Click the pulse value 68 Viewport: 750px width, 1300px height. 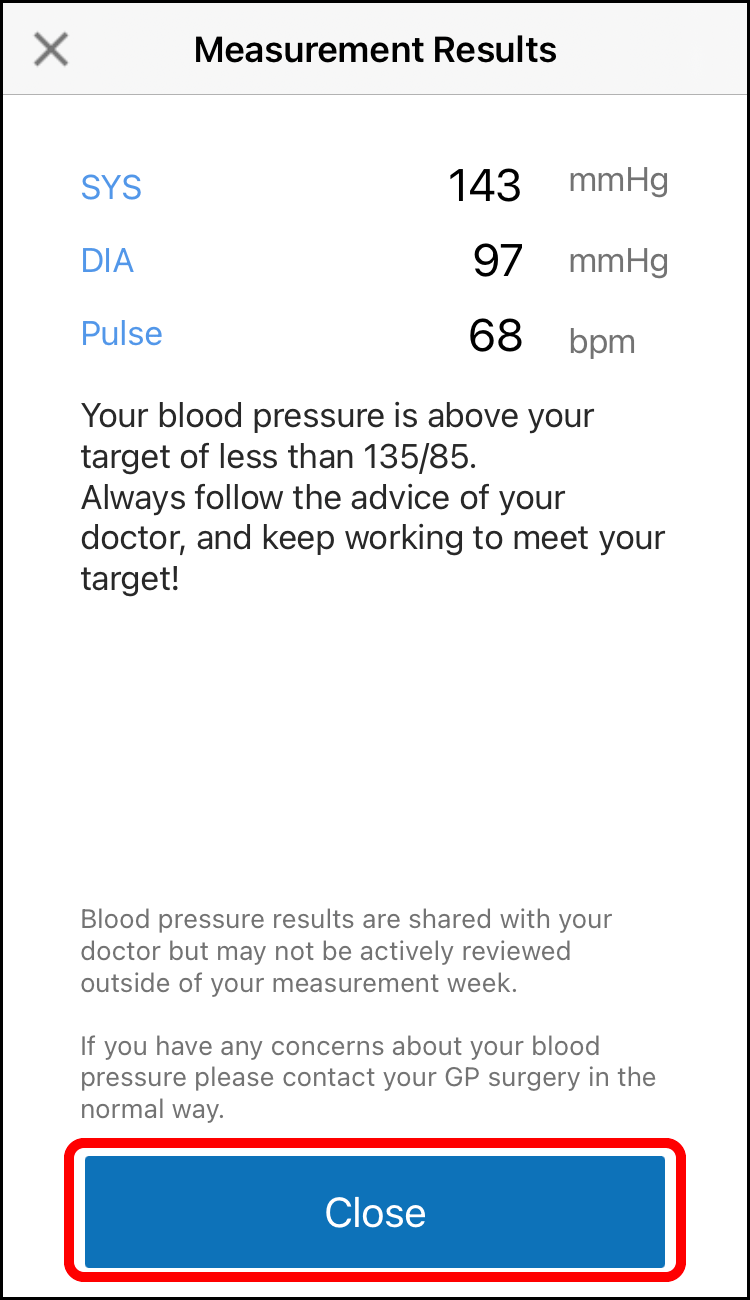tap(494, 336)
